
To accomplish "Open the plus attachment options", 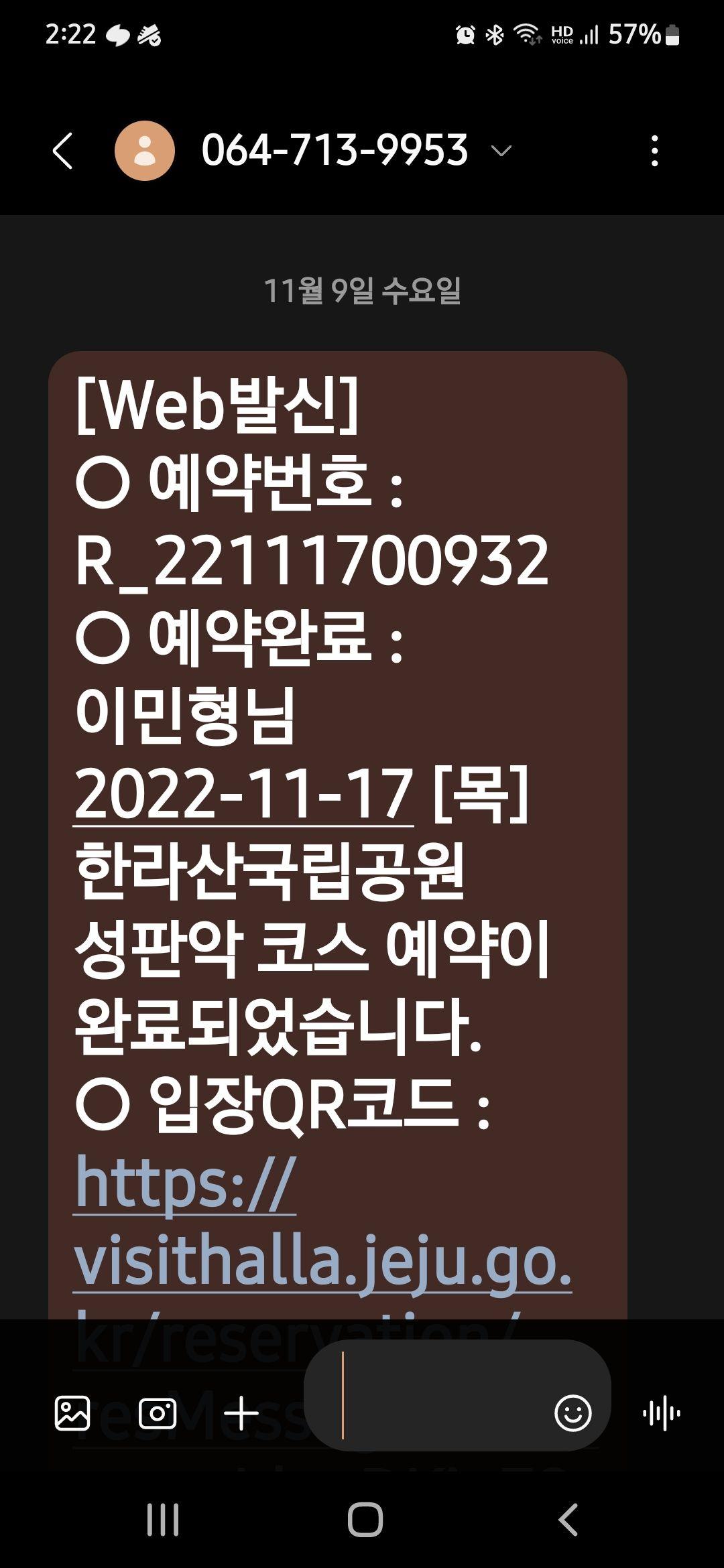I will click(241, 1413).
